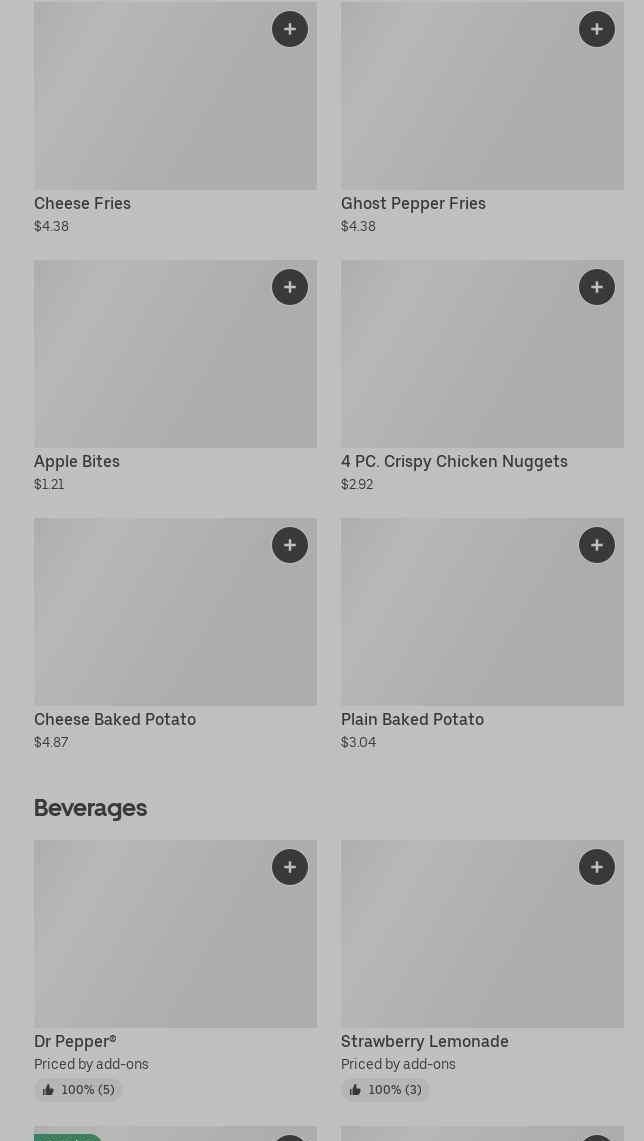This screenshot has height=1141, width=644.
Task: Add Strawberry Lemonade to cart
Action: [597, 867]
